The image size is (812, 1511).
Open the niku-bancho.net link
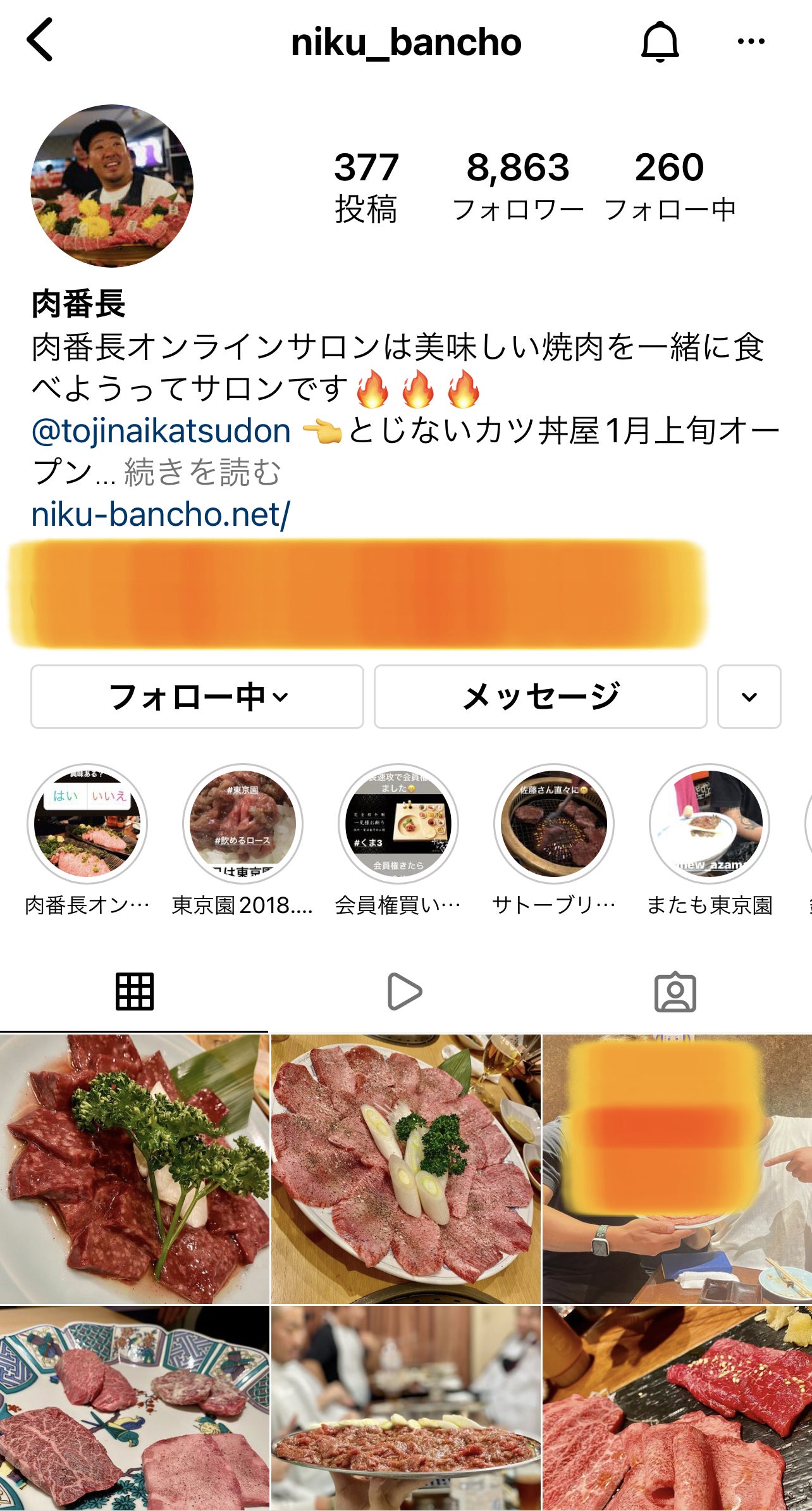[x=161, y=514]
